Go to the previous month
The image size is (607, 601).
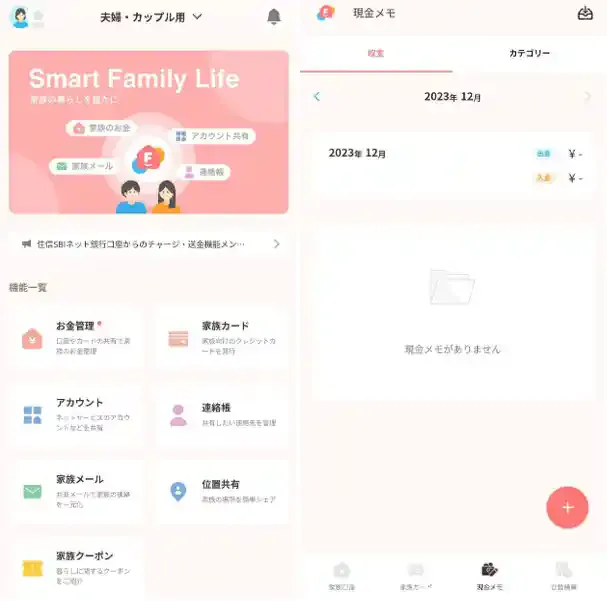tap(317, 97)
